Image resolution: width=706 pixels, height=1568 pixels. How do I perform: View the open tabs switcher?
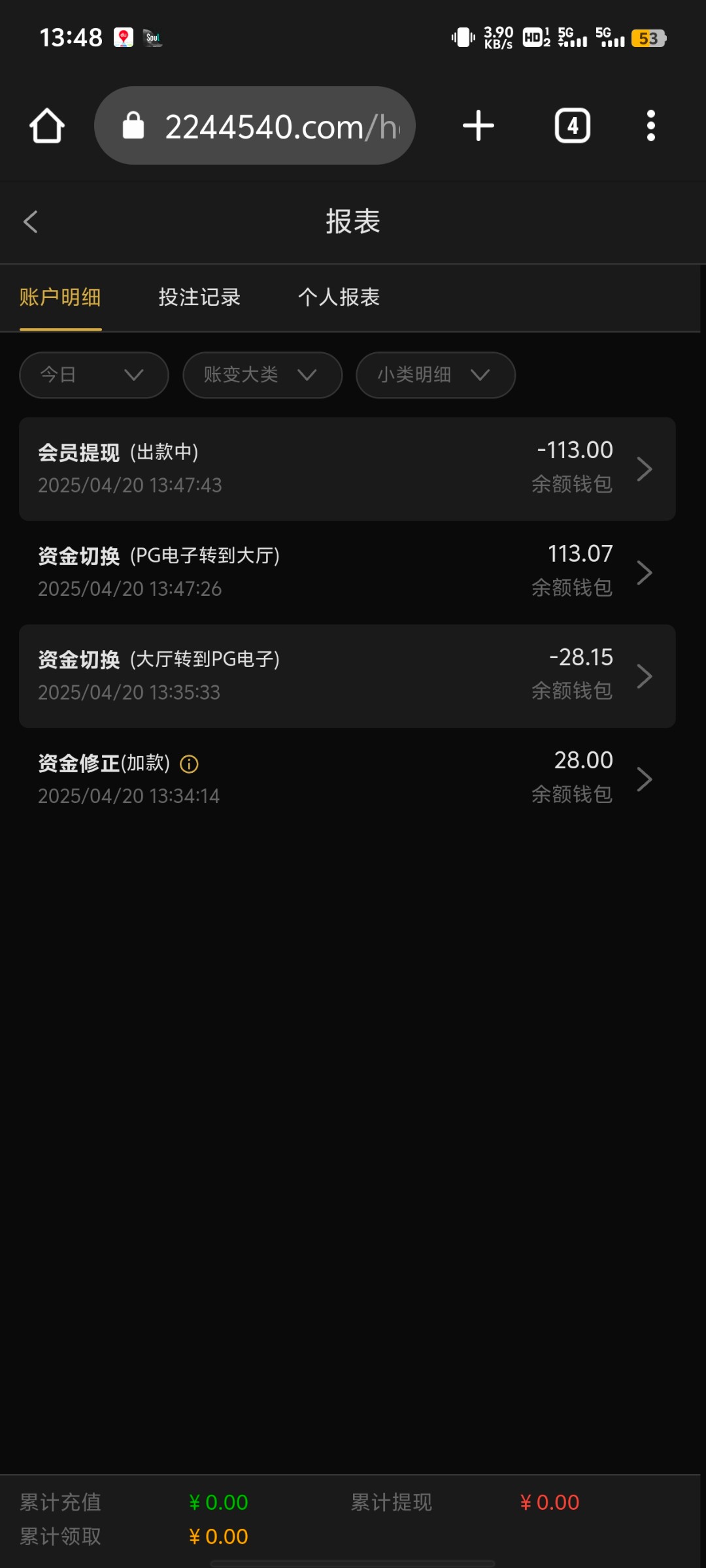[x=573, y=125]
